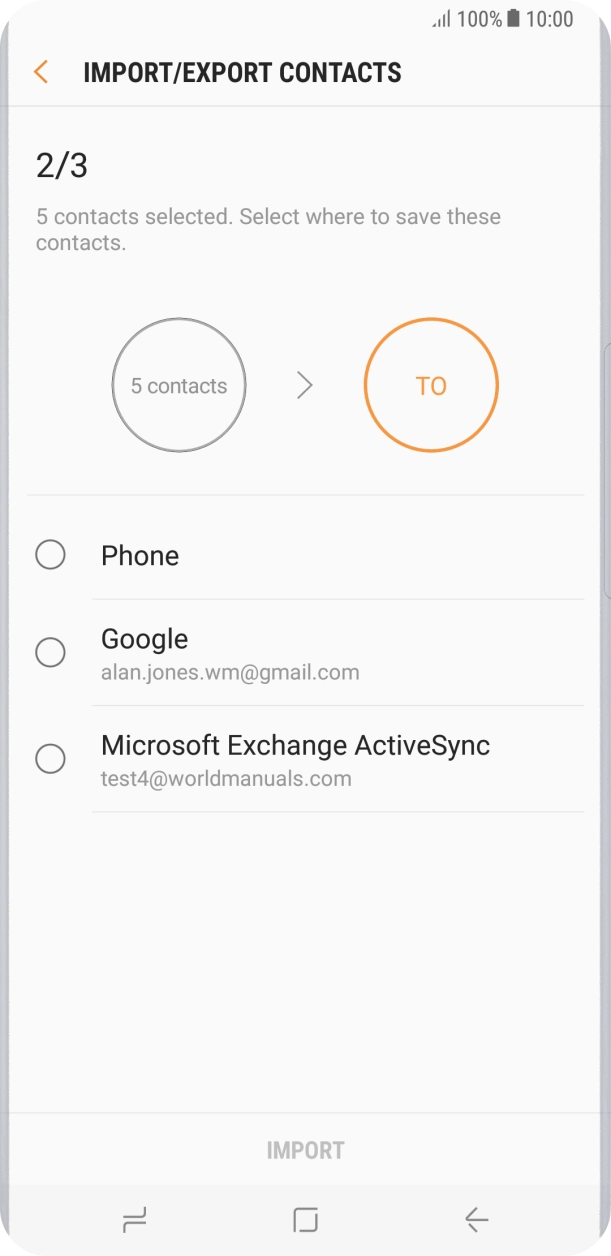The width and height of the screenshot is (611, 1256).
Task: Tap the IMPORT button
Action: (x=305, y=1150)
